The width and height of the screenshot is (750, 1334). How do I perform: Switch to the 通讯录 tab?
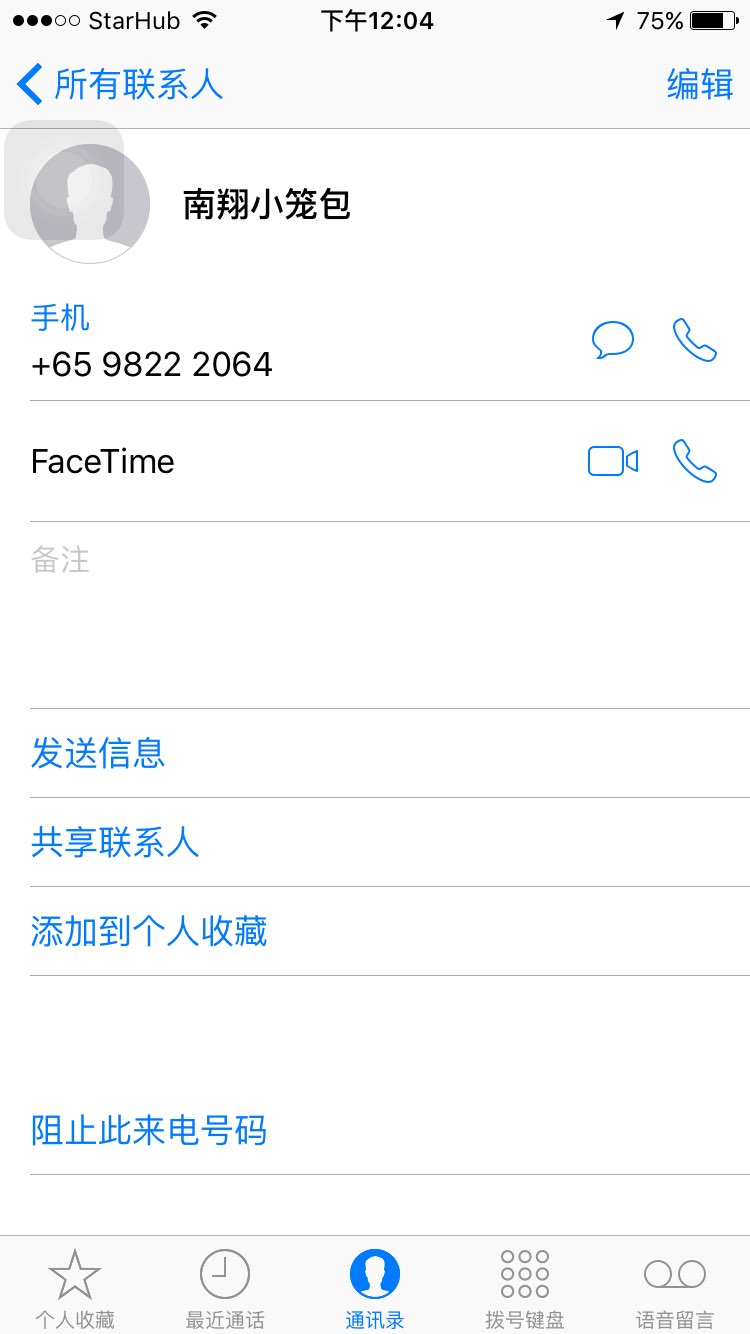[x=375, y=1289]
